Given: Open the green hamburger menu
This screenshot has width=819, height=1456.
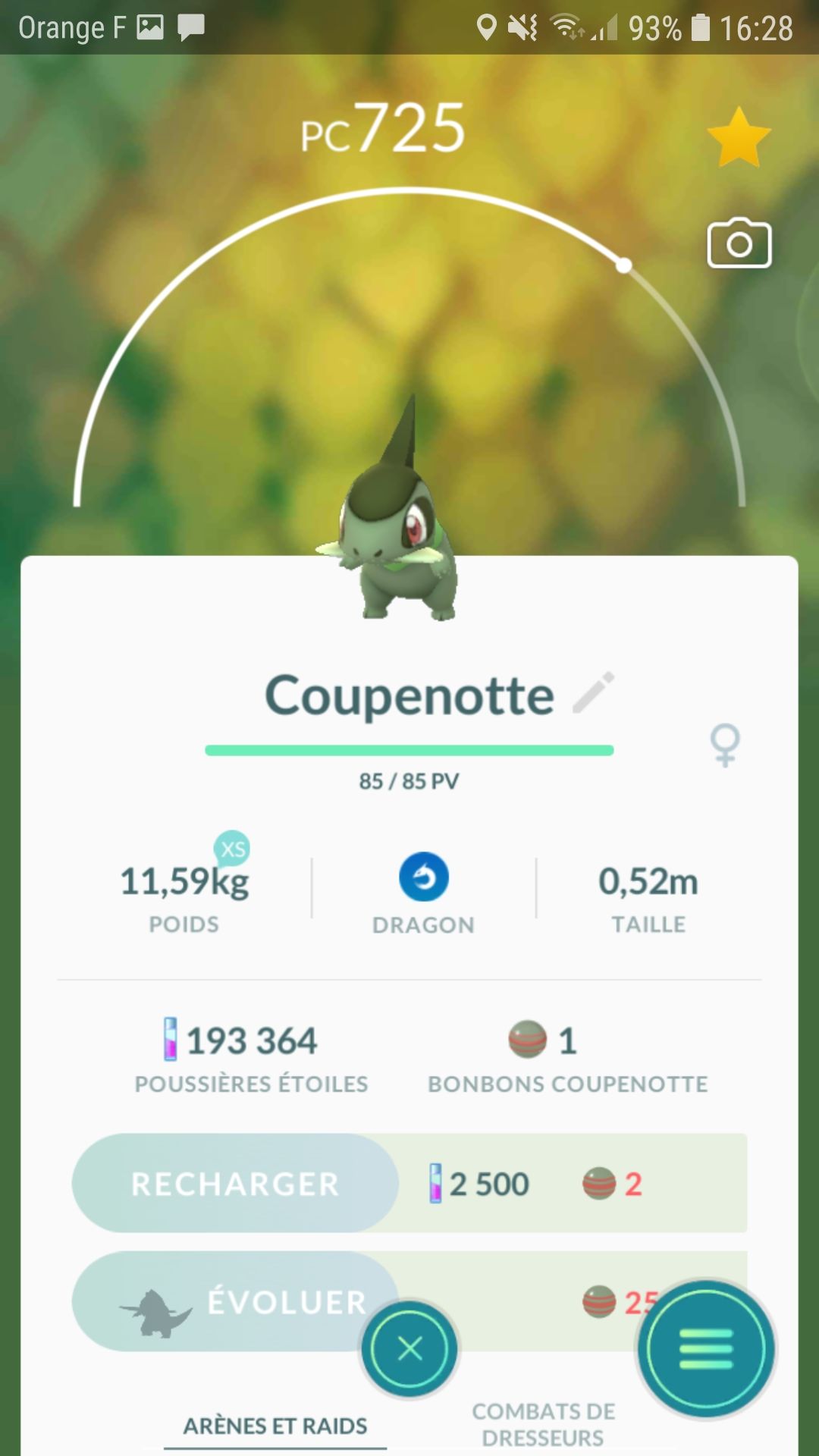Looking at the screenshot, I should [706, 1349].
